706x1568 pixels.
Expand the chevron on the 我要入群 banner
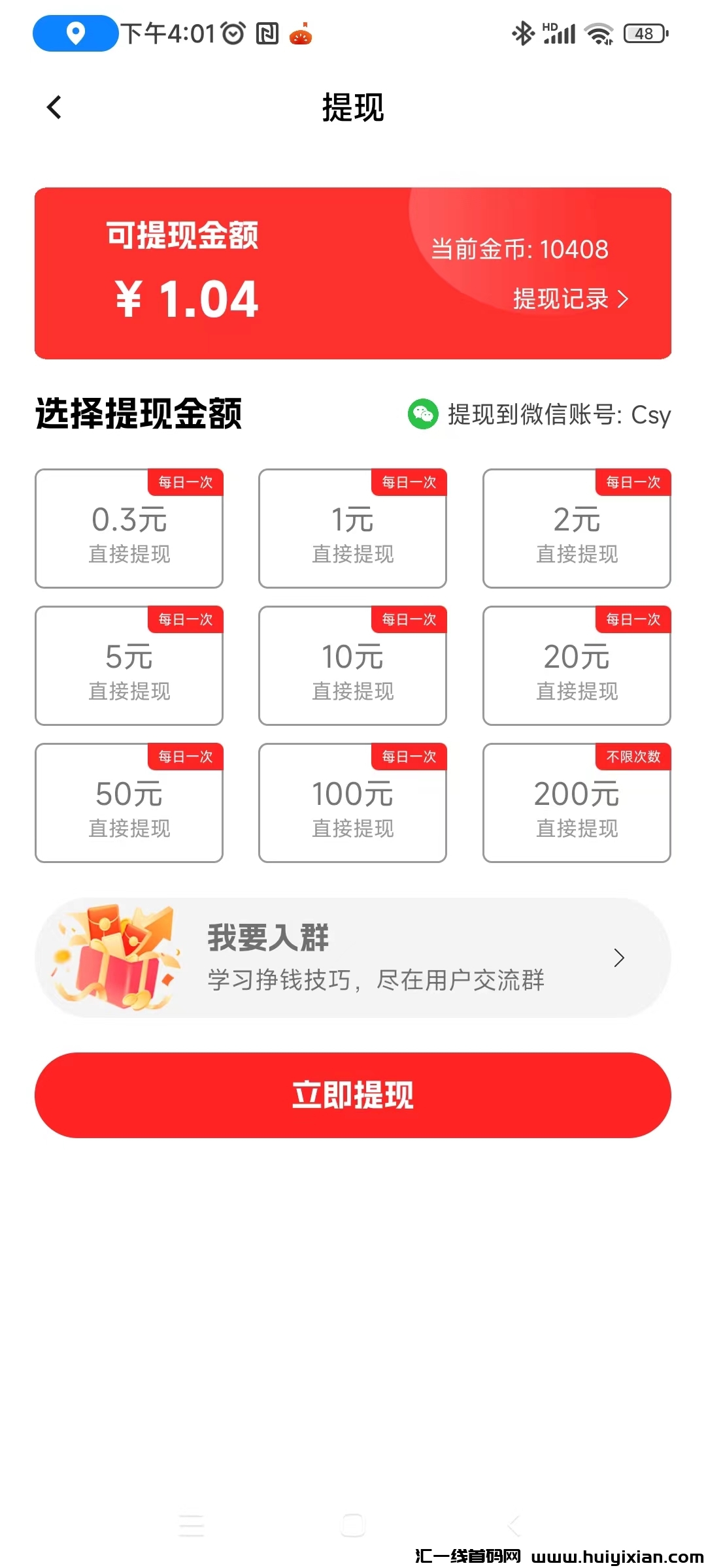click(619, 958)
